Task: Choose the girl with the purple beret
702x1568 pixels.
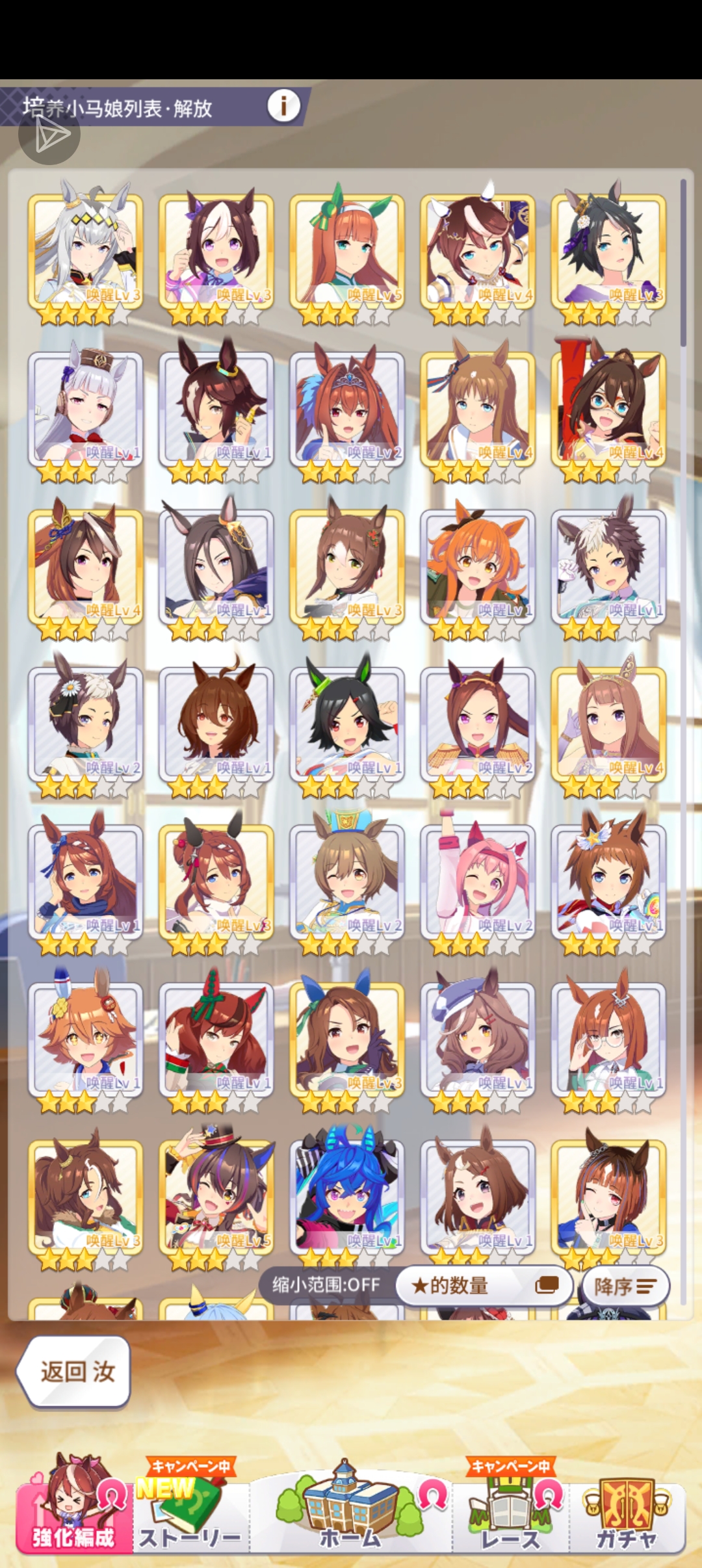Action: (478, 1038)
